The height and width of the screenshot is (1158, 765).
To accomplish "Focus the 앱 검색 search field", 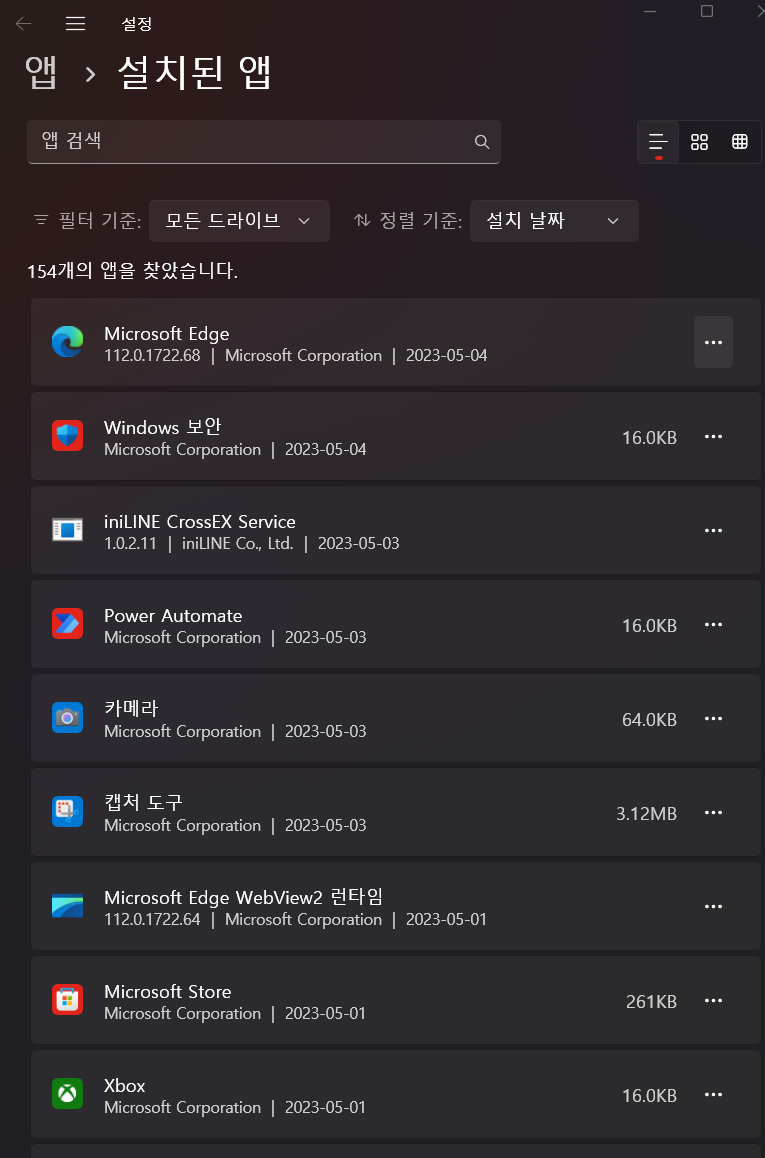I will (x=250, y=141).
